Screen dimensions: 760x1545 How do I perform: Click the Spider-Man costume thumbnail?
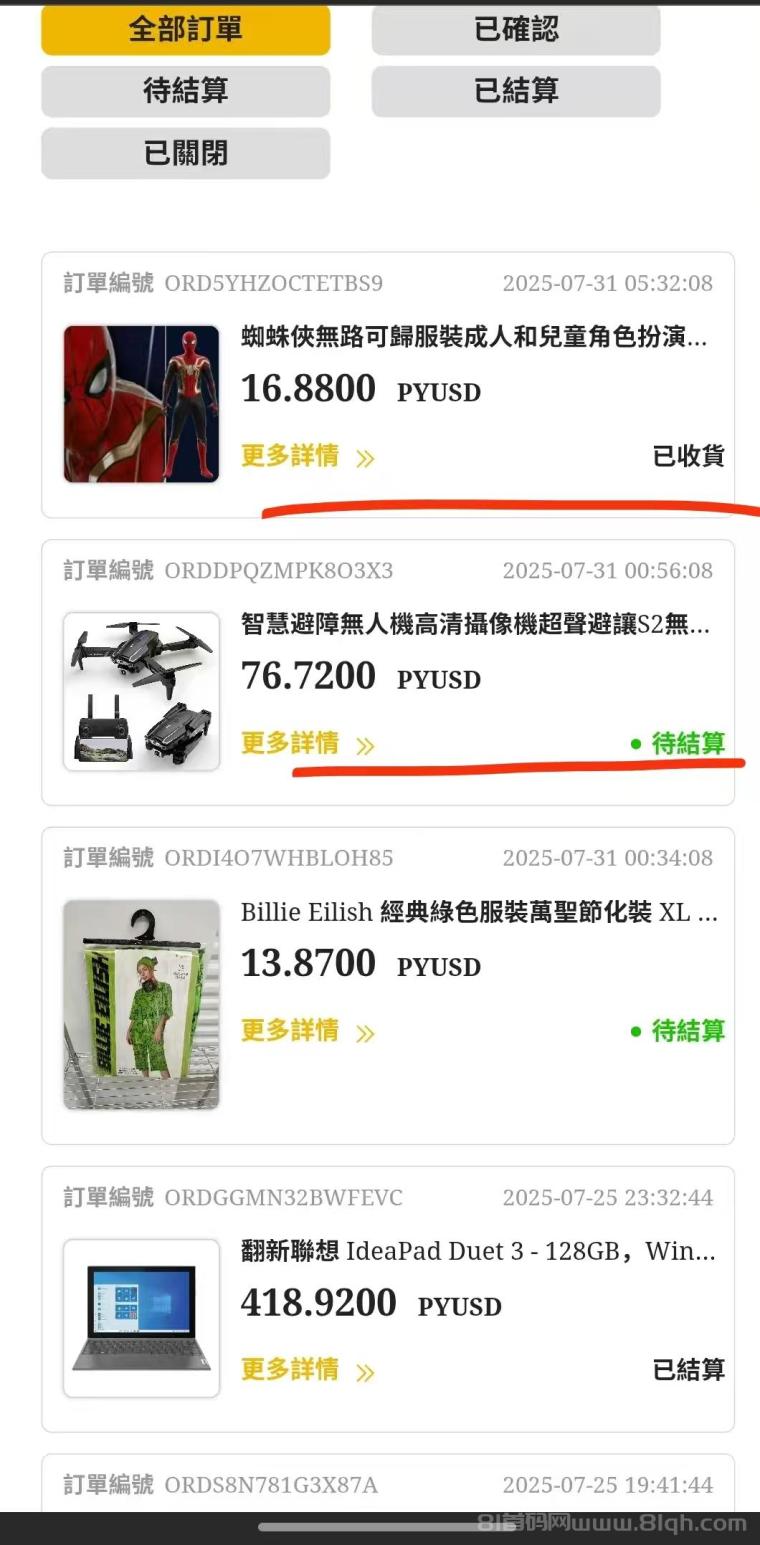coord(140,403)
